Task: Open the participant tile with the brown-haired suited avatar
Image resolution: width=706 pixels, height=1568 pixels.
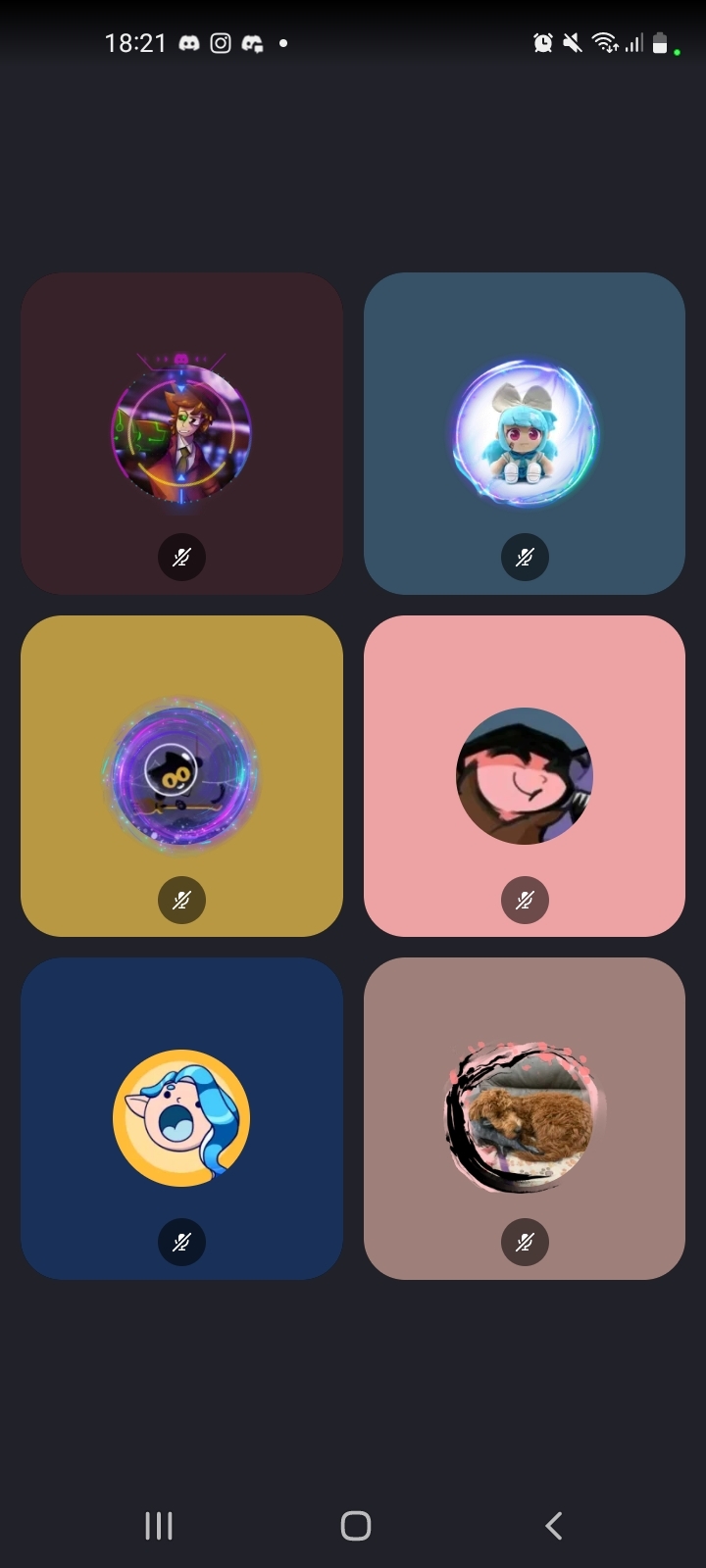Action: 181,433
